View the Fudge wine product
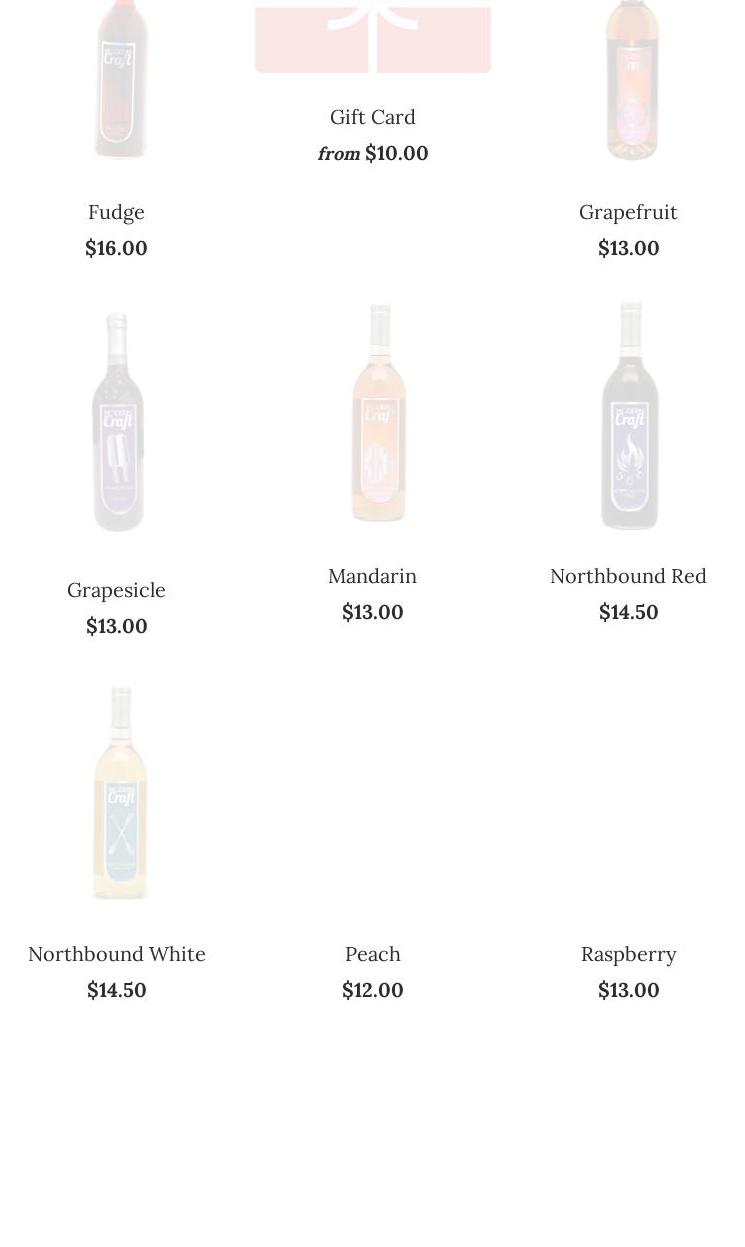This screenshot has width=745, height=1247. 116,212
